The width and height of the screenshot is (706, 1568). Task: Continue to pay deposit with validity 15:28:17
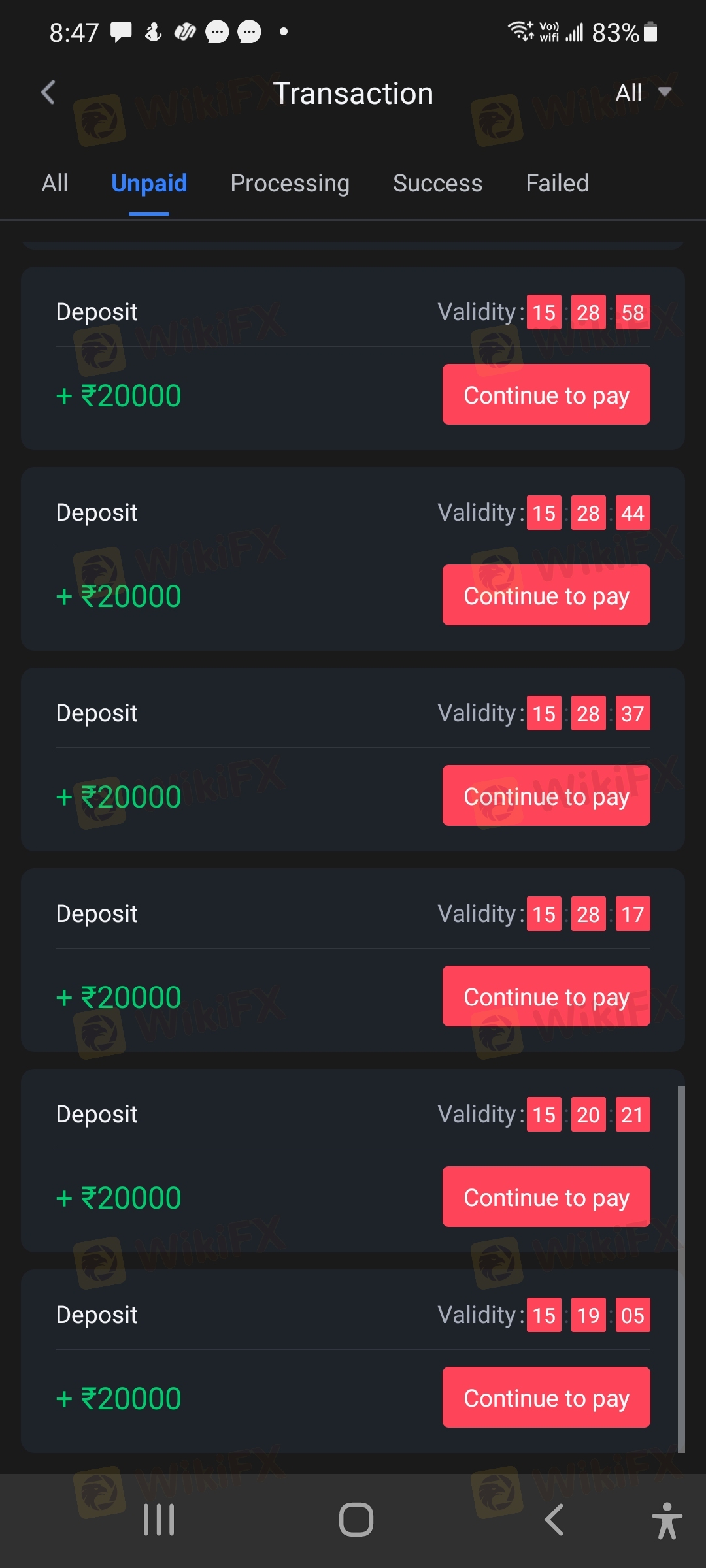pyautogui.click(x=546, y=996)
